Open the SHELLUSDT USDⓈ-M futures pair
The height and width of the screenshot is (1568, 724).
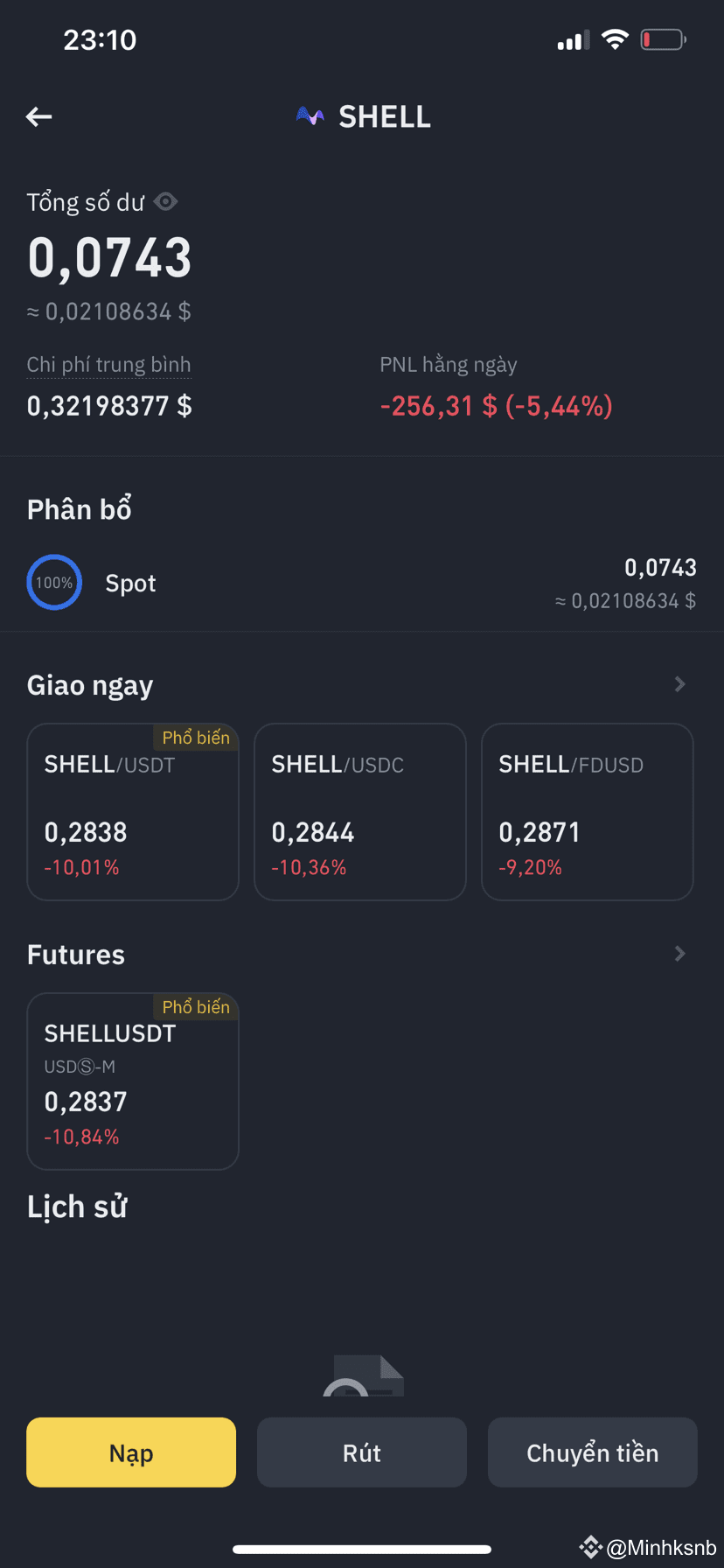[133, 1081]
